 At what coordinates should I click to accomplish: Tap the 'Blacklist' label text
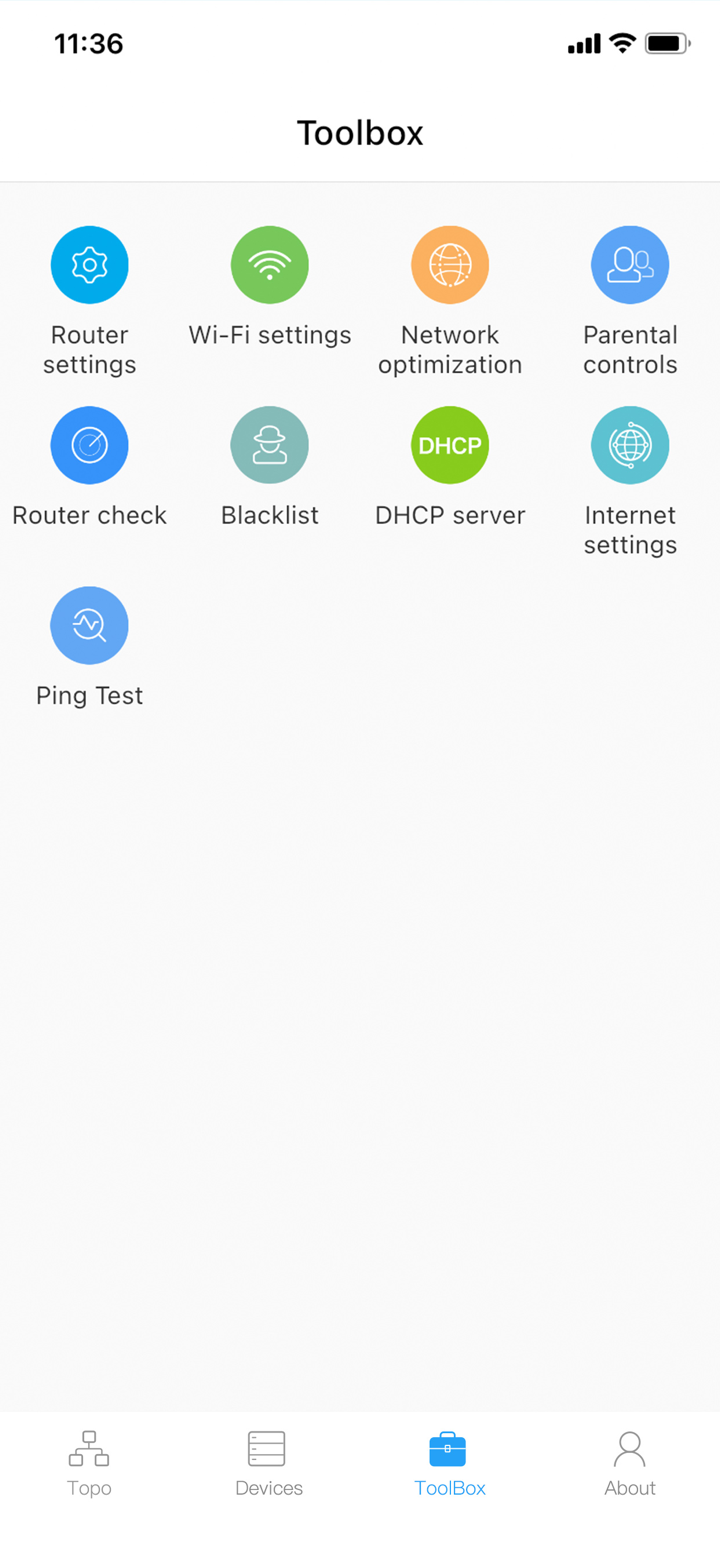(x=269, y=515)
